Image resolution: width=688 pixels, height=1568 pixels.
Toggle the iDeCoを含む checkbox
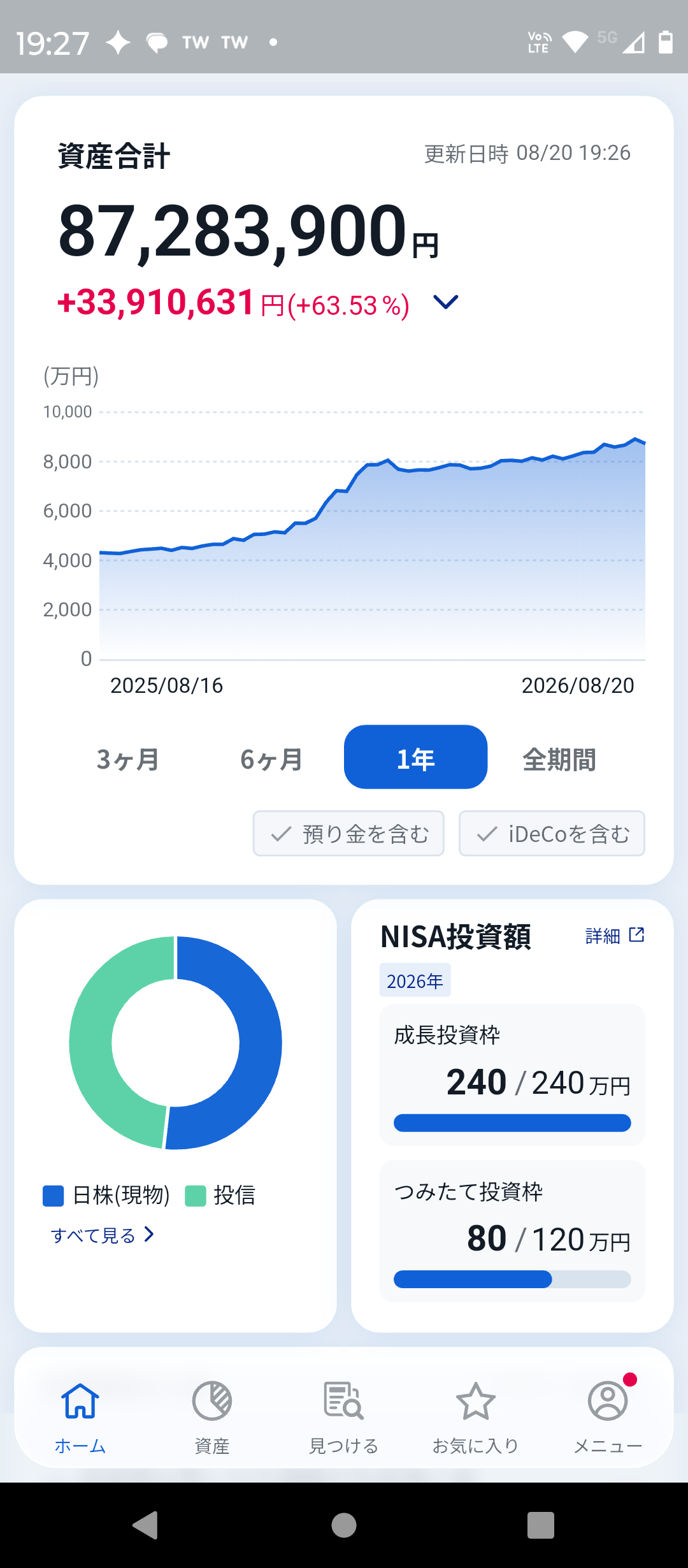(552, 833)
